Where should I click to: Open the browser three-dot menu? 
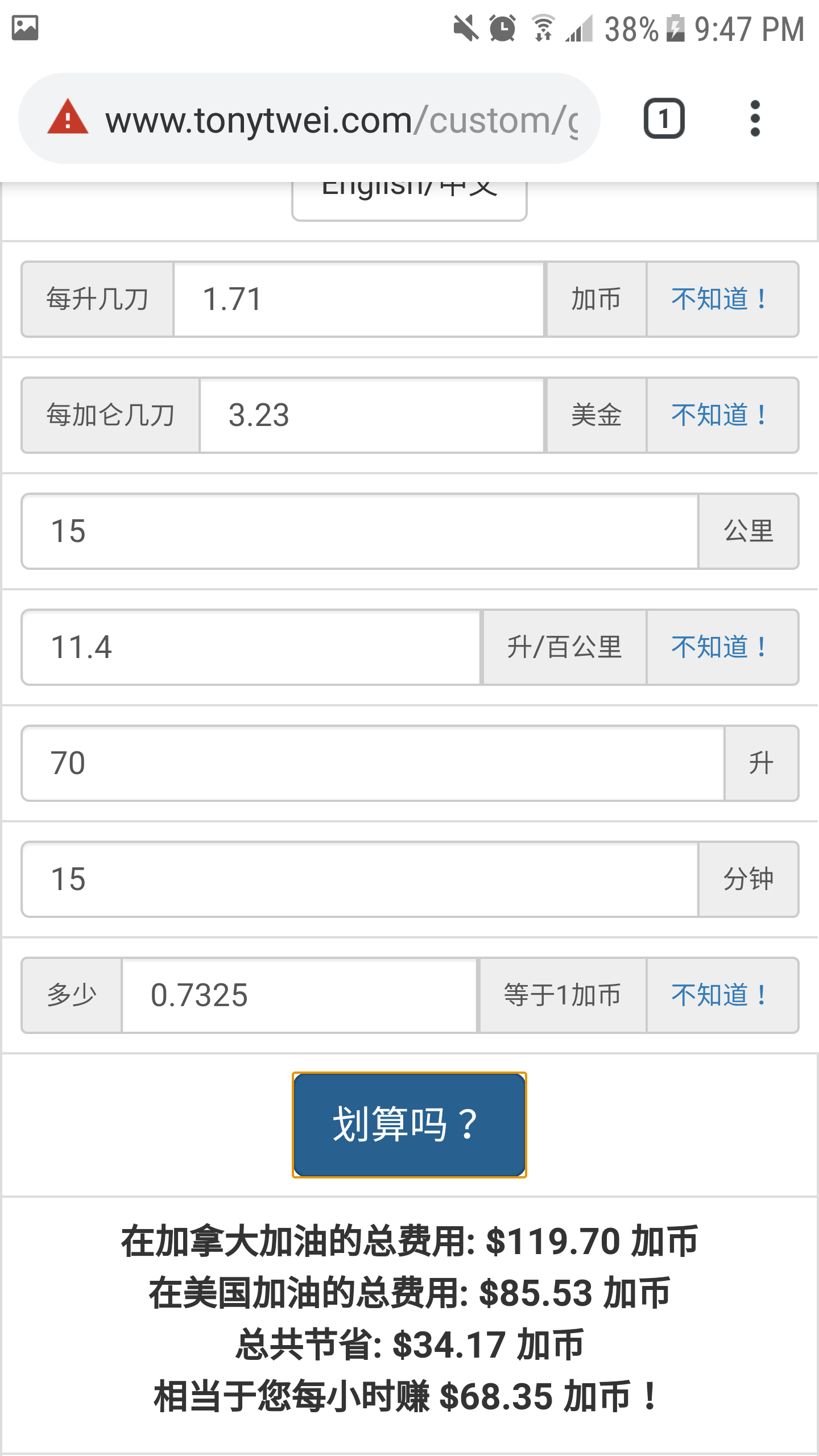(755, 118)
